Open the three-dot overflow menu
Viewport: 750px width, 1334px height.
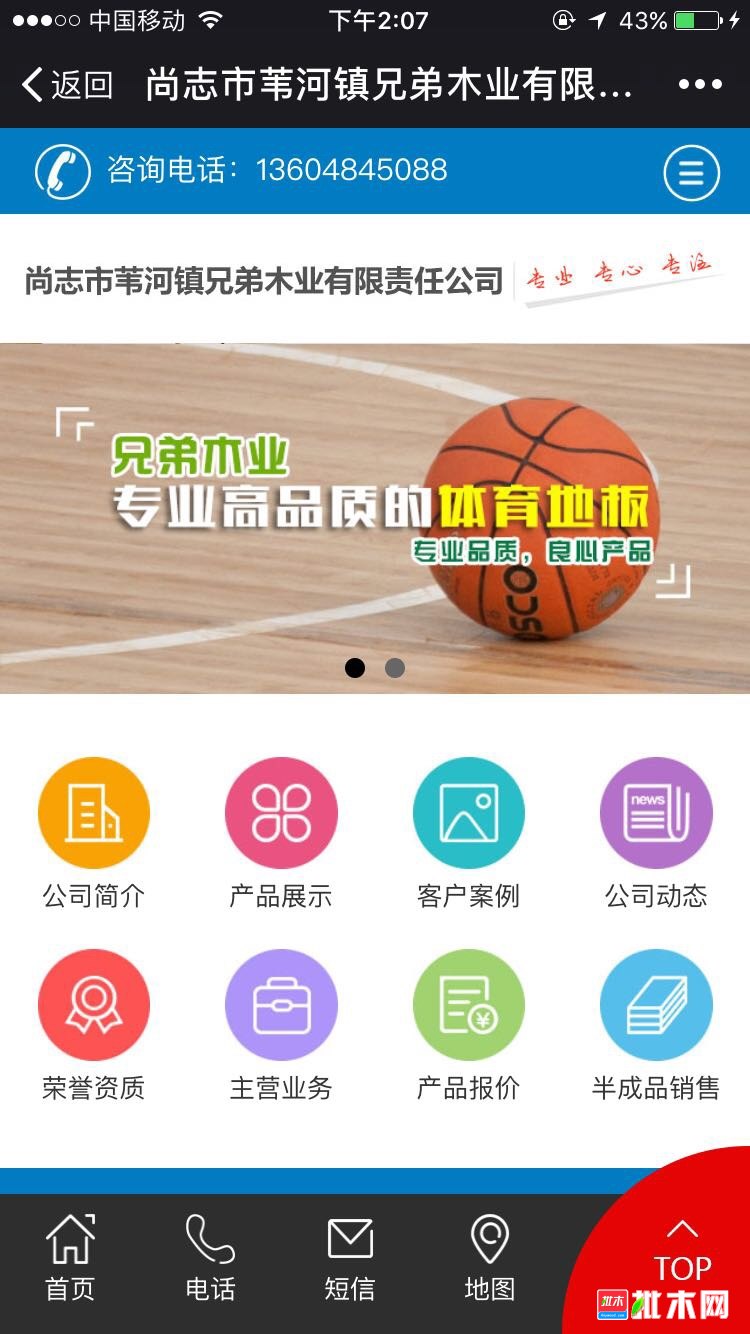[x=700, y=85]
